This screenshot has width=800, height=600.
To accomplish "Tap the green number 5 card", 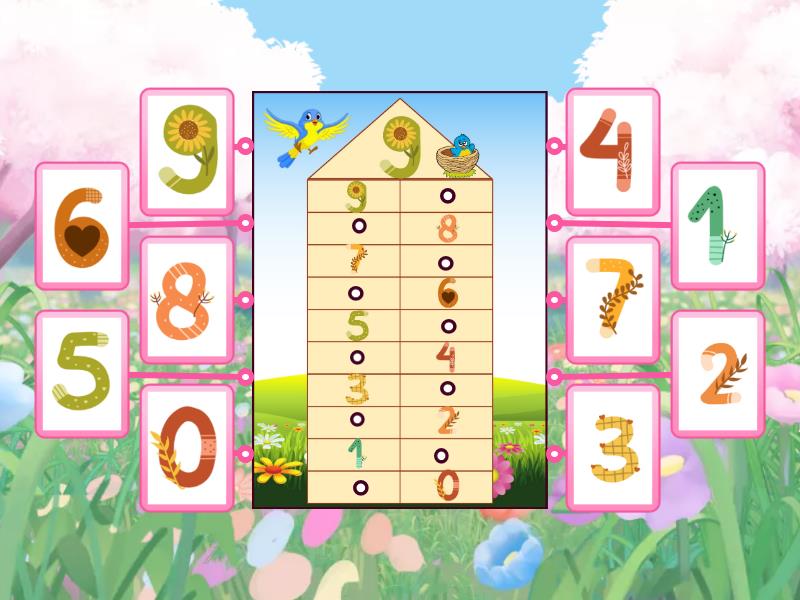I will tap(82, 373).
